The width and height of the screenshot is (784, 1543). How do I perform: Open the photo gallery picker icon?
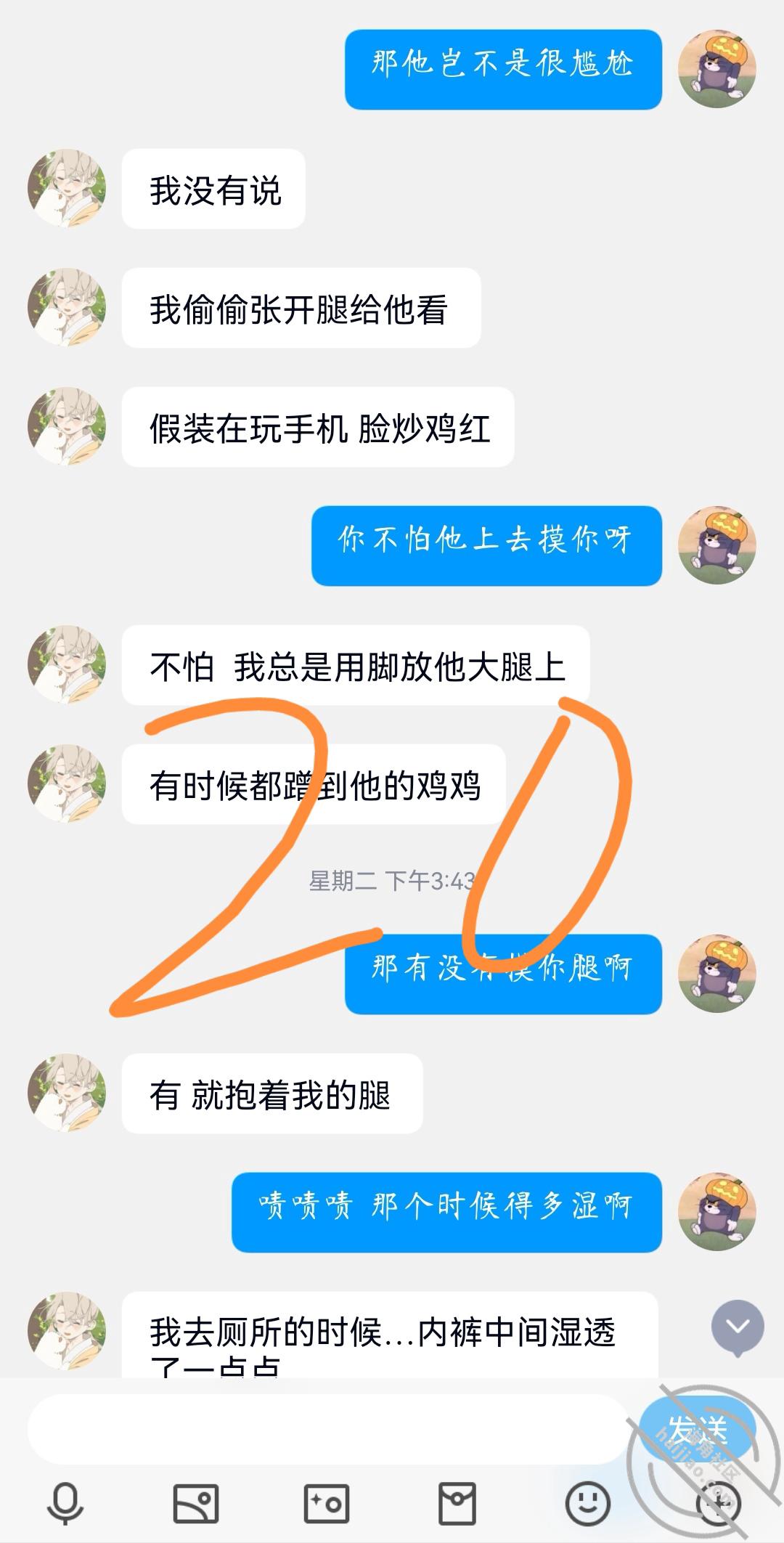(195, 1503)
